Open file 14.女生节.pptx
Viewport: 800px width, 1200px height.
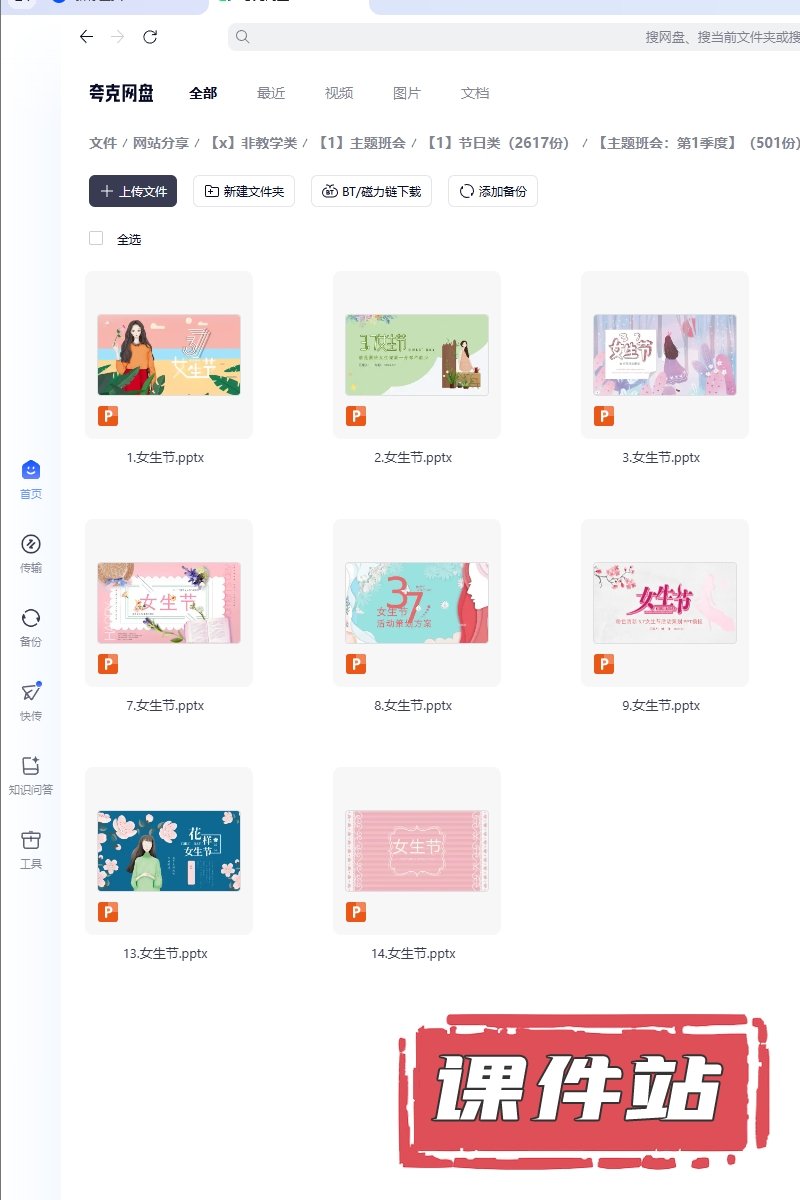click(417, 851)
